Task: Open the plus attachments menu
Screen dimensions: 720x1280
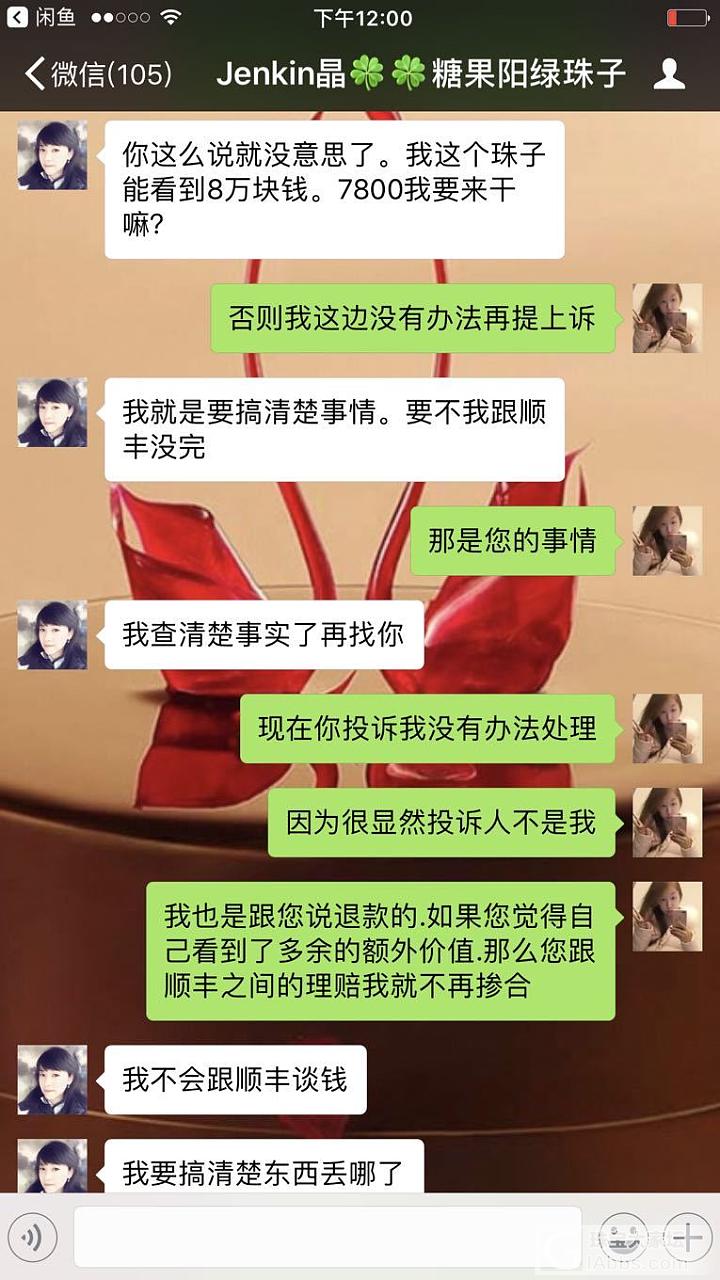Action: pos(687,1238)
